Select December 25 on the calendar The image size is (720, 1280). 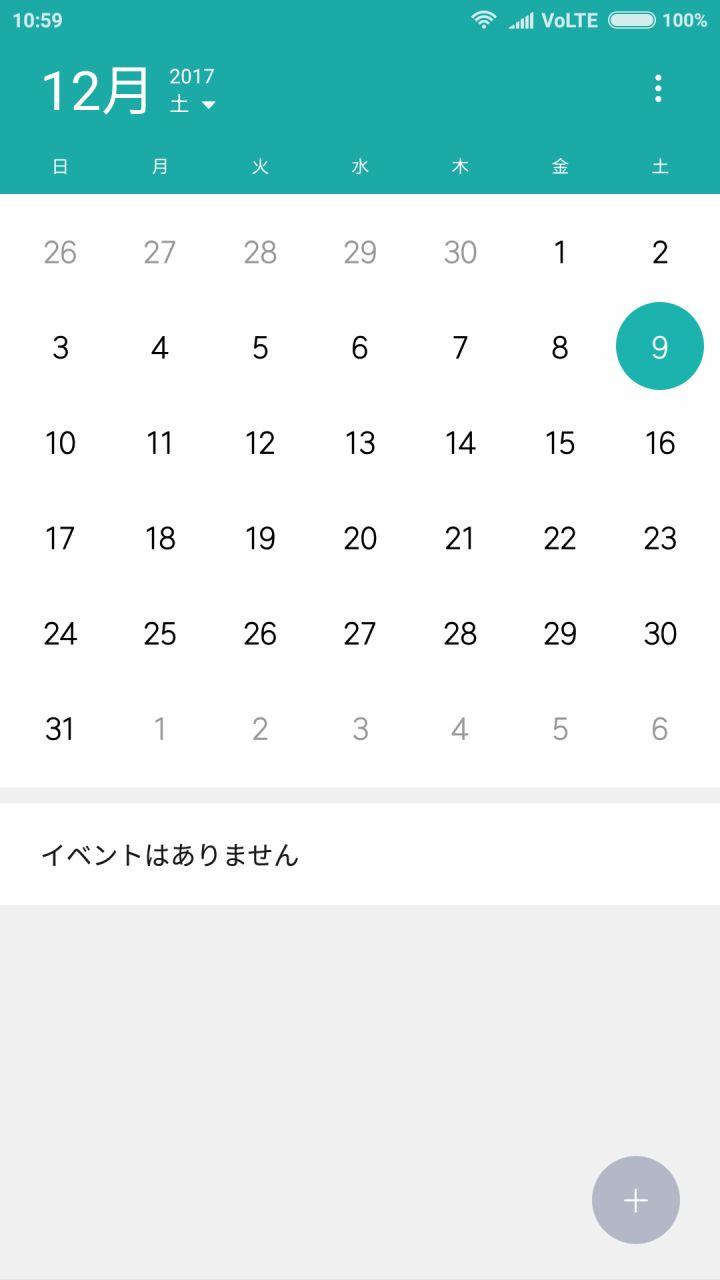[160, 634]
